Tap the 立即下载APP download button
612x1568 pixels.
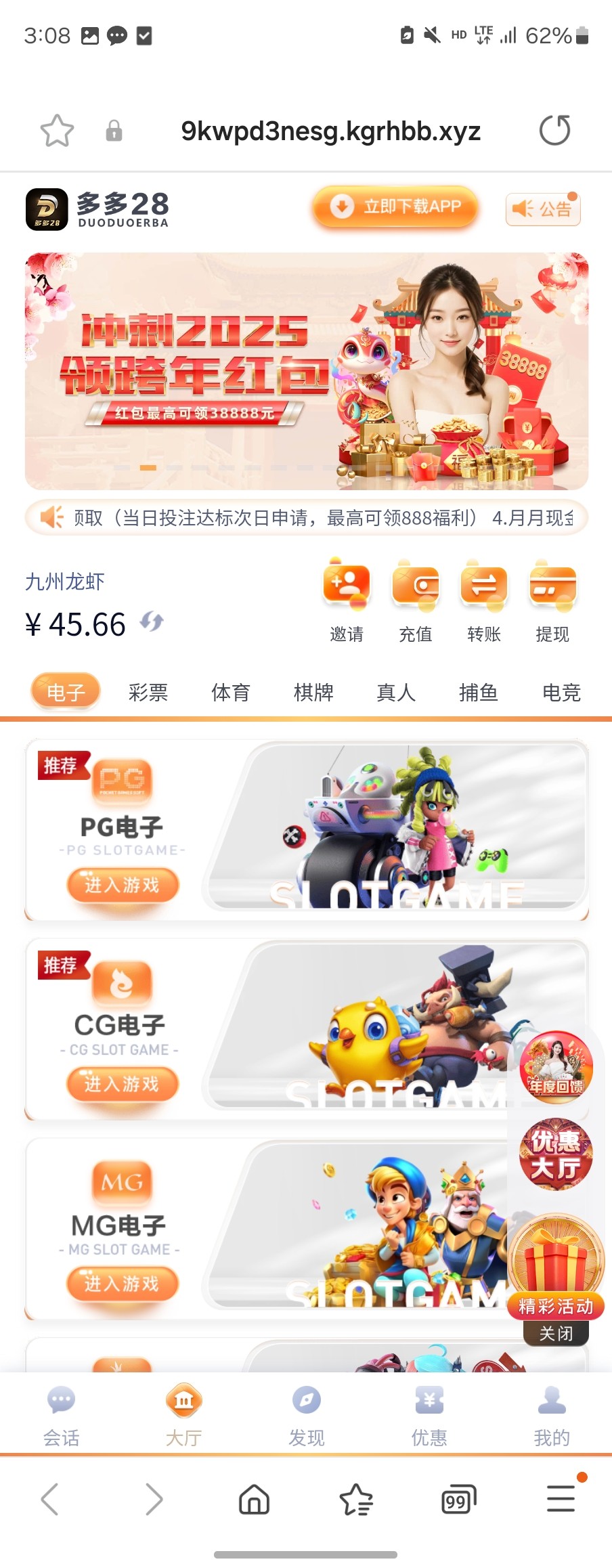395,206
